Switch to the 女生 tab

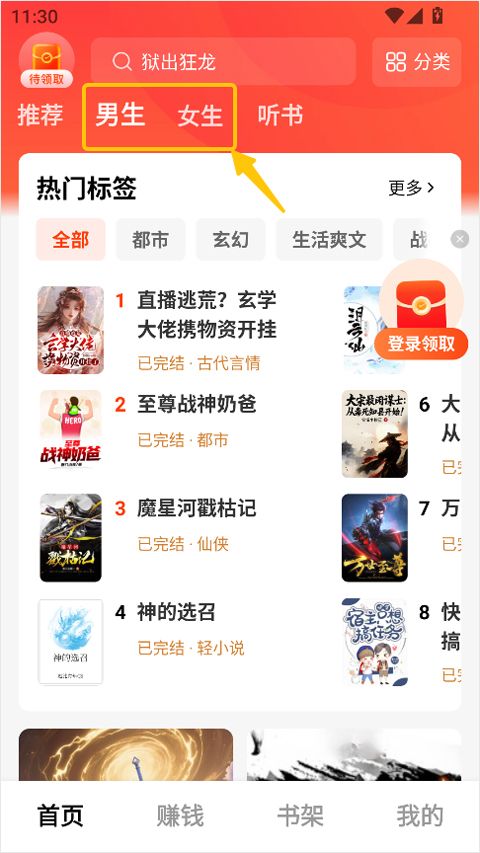coord(200,116)
